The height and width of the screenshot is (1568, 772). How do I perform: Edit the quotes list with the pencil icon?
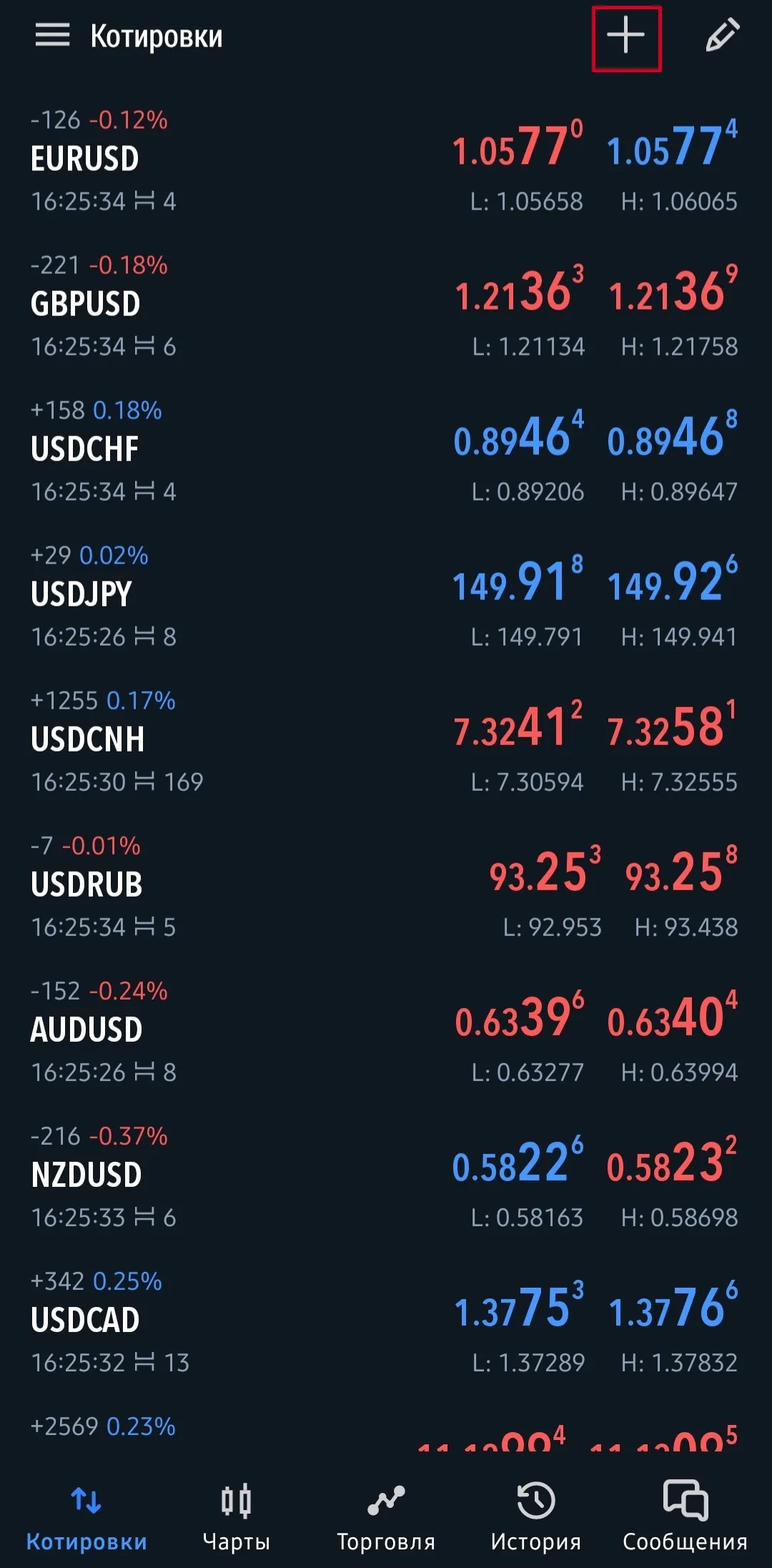click(722, 35)
